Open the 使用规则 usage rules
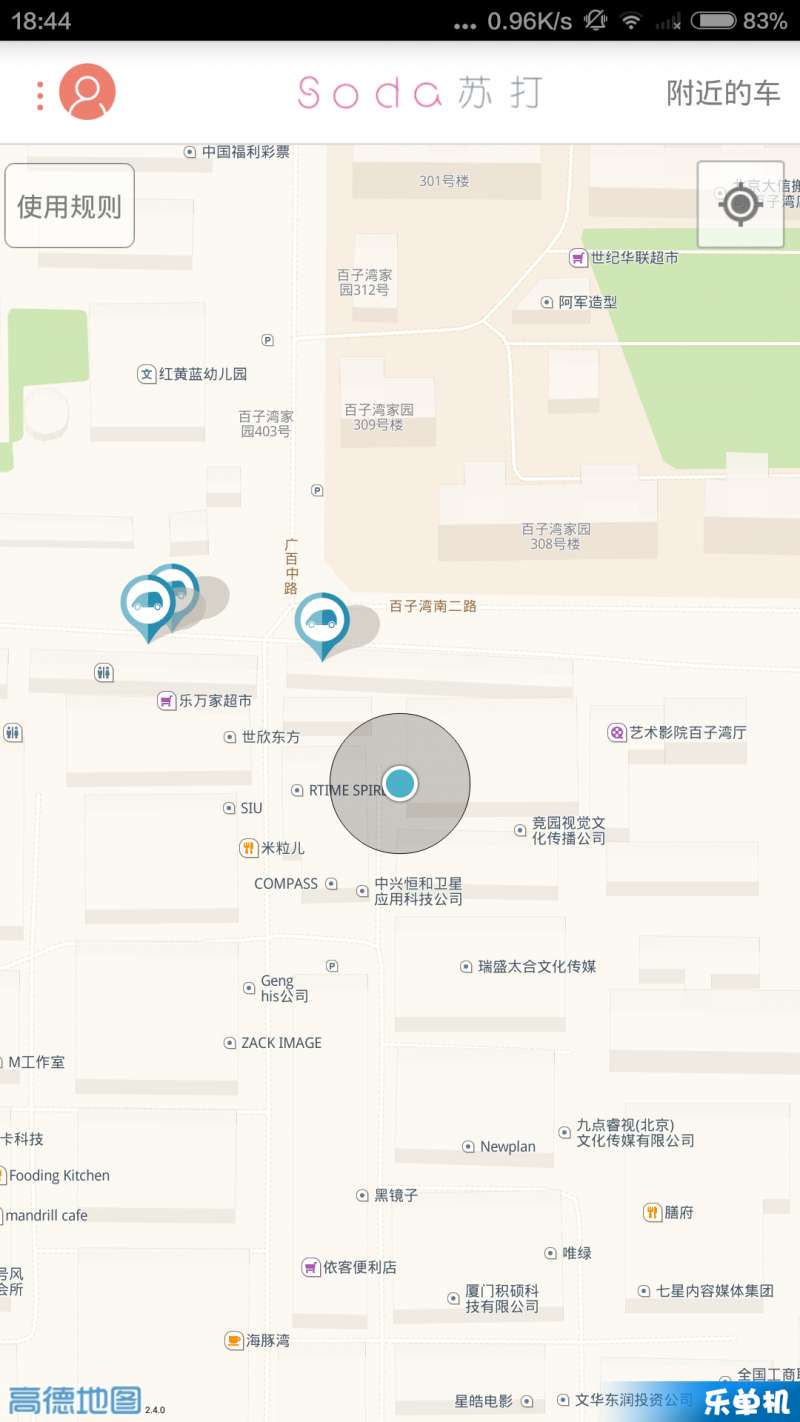The width and height of the screenshot is (800, 1422). point(69,206)
